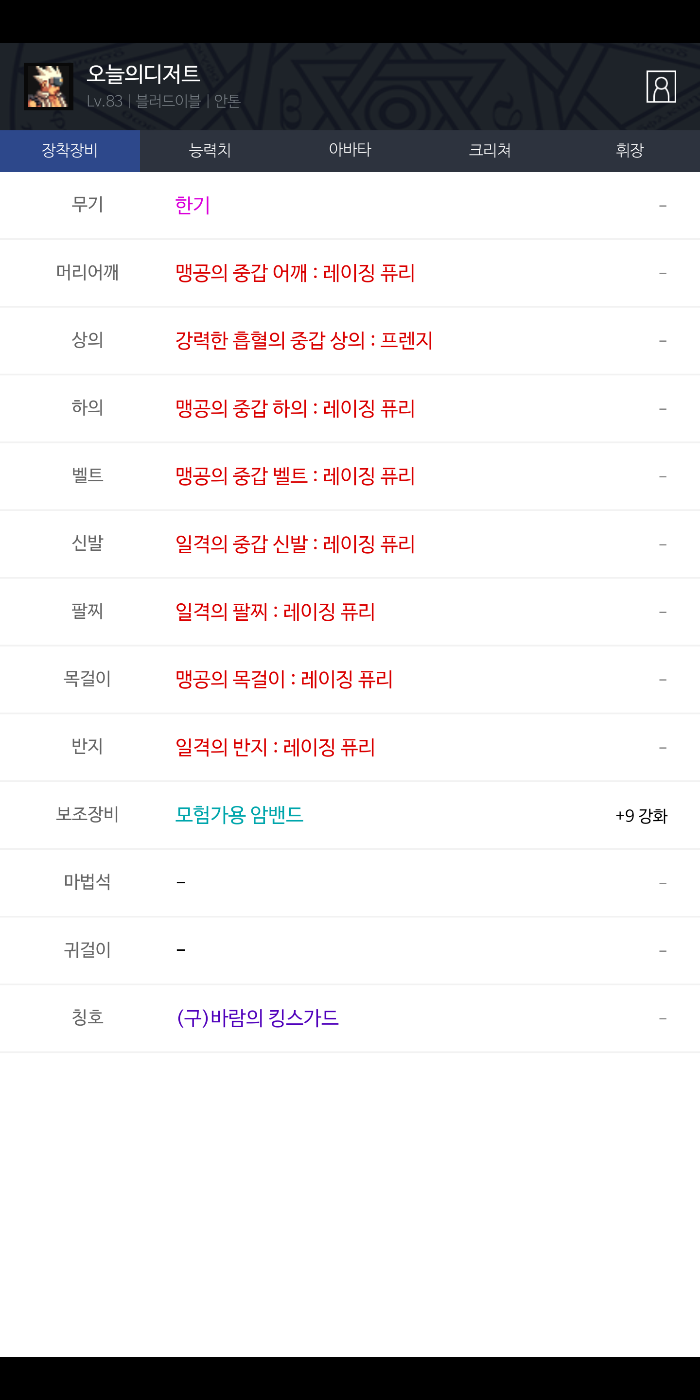The height and width of the screenshot is (1400, 700).
Task: Switch to the 능력치 tab
Action: (x=210, y=150)
